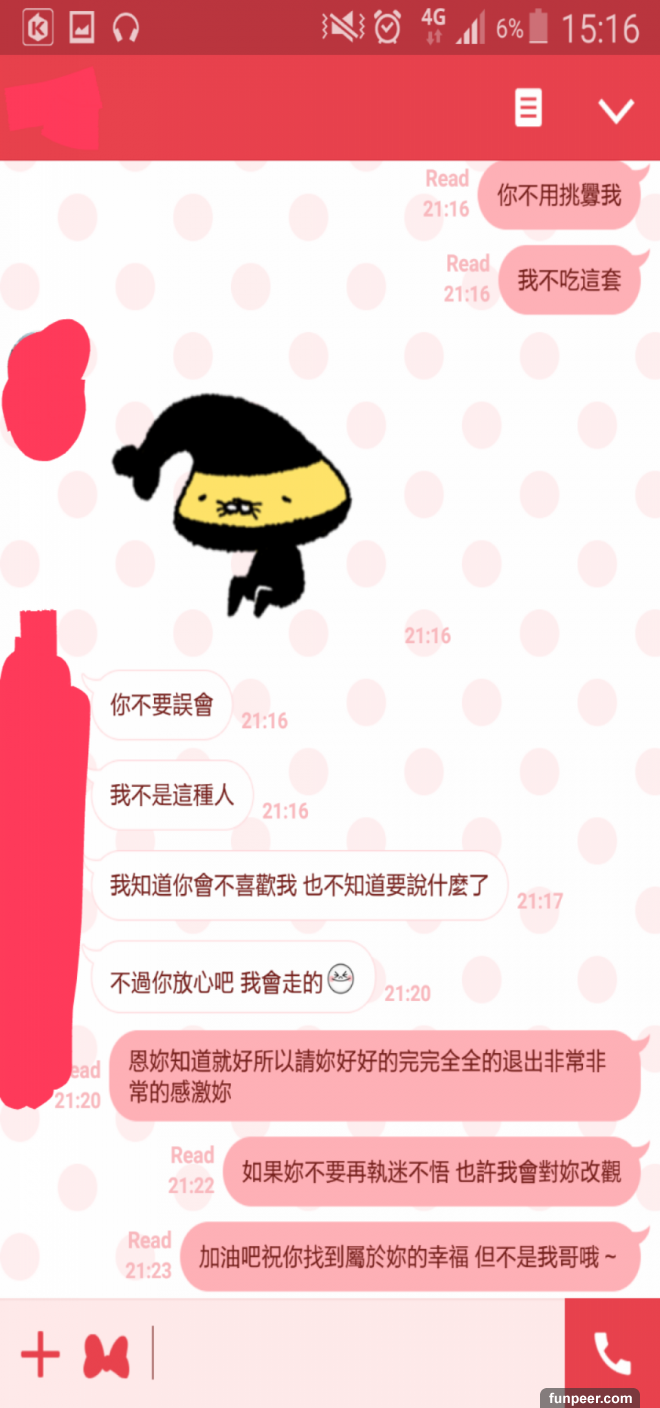Start a voice call with phone button
Viewport: 660px width, 1408px height.
coord(612,1354)
